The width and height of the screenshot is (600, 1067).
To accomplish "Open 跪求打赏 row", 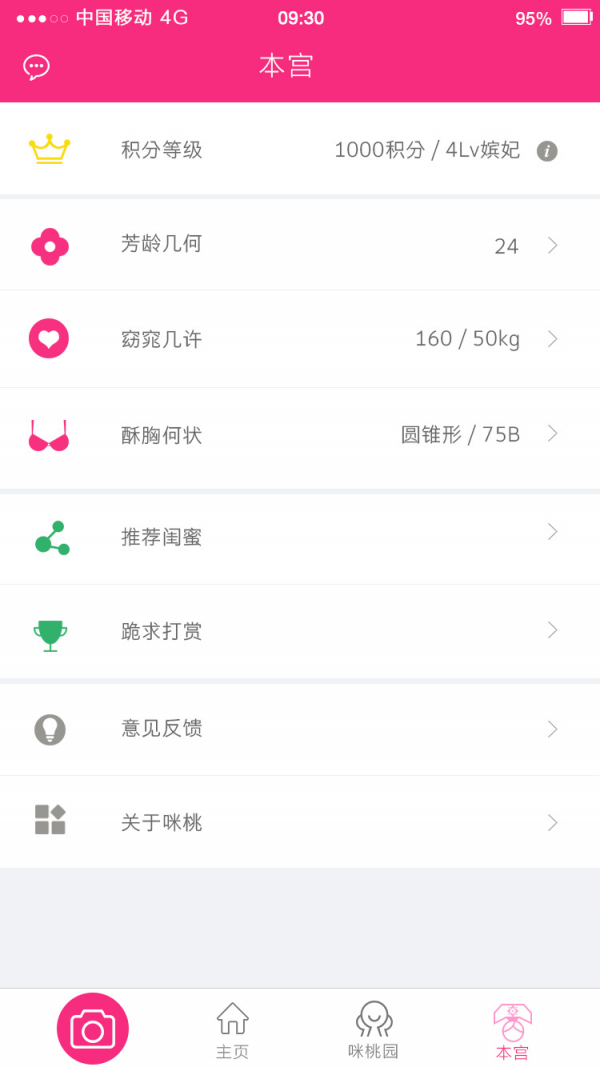I will click(300, 631).
